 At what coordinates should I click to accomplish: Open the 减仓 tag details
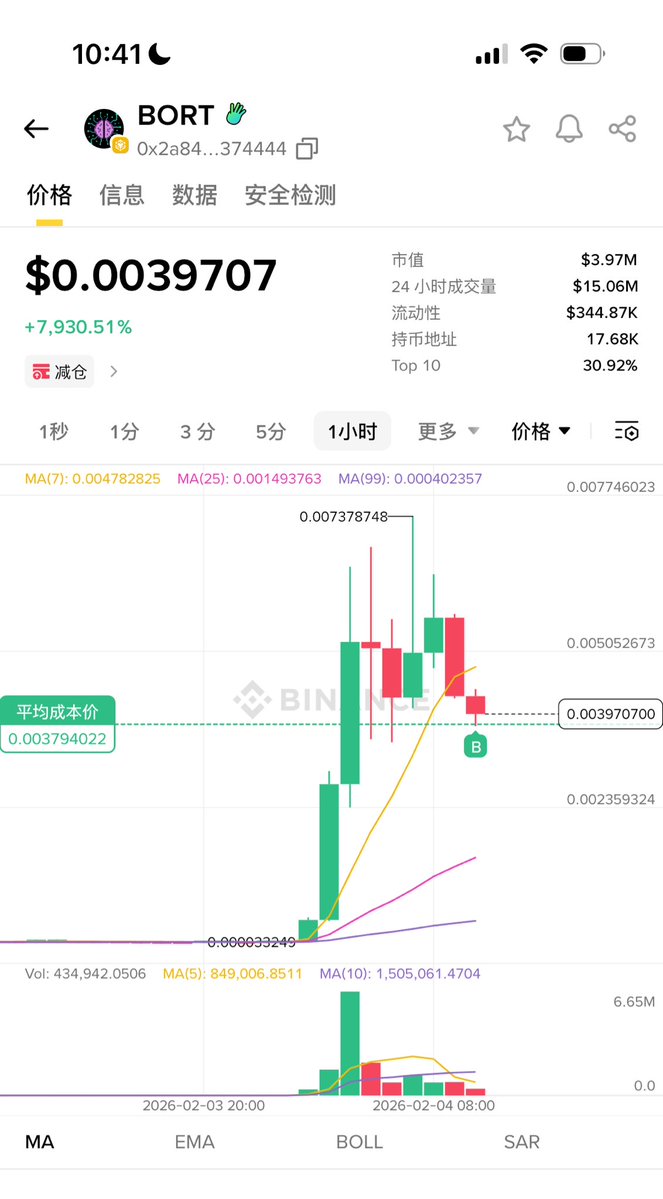click(72, 371)
